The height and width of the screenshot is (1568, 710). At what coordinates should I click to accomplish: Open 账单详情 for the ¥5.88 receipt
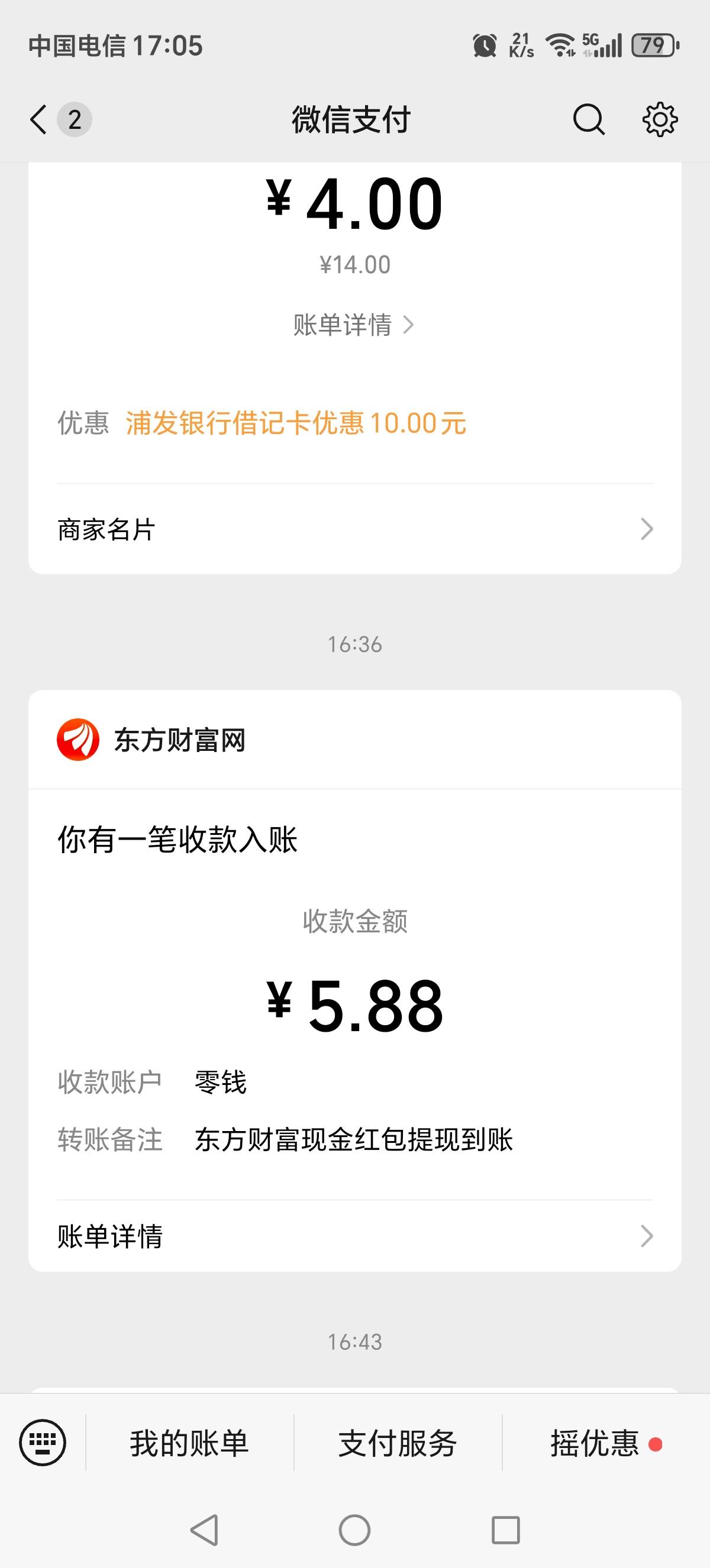pyautogui.click(x=354, y=1236)
